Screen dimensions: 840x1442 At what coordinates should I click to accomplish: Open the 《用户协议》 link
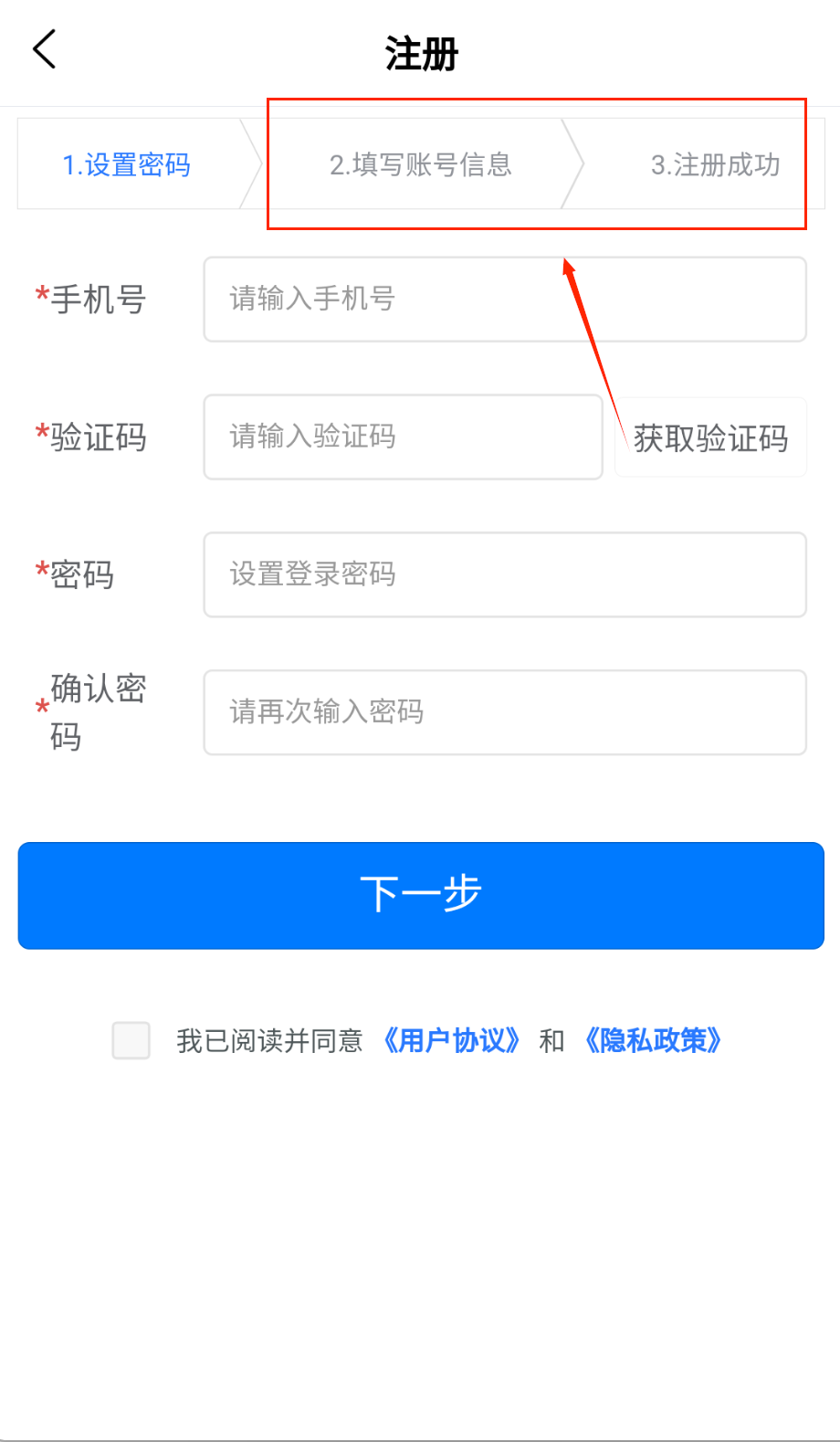click(451, 1040)
